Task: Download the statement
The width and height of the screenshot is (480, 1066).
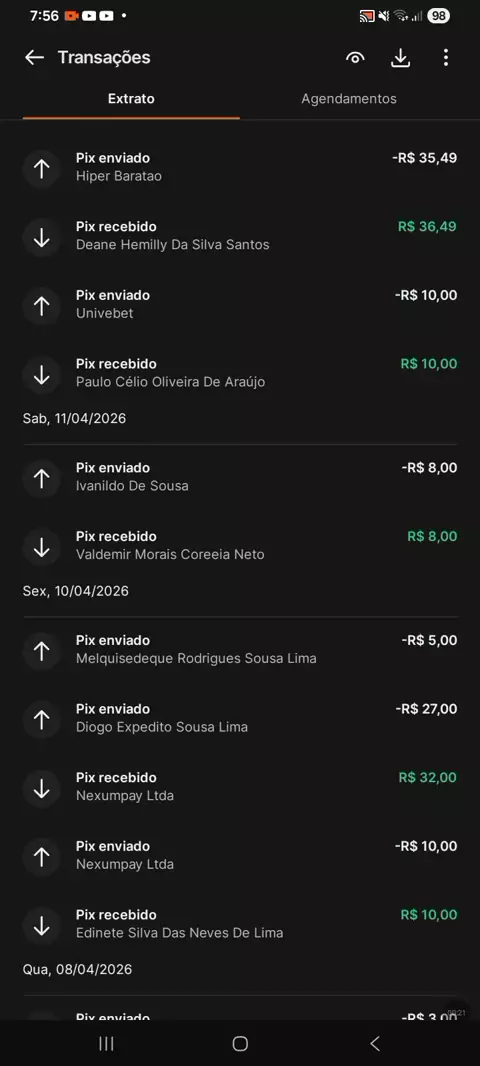Action: (401, 58)
